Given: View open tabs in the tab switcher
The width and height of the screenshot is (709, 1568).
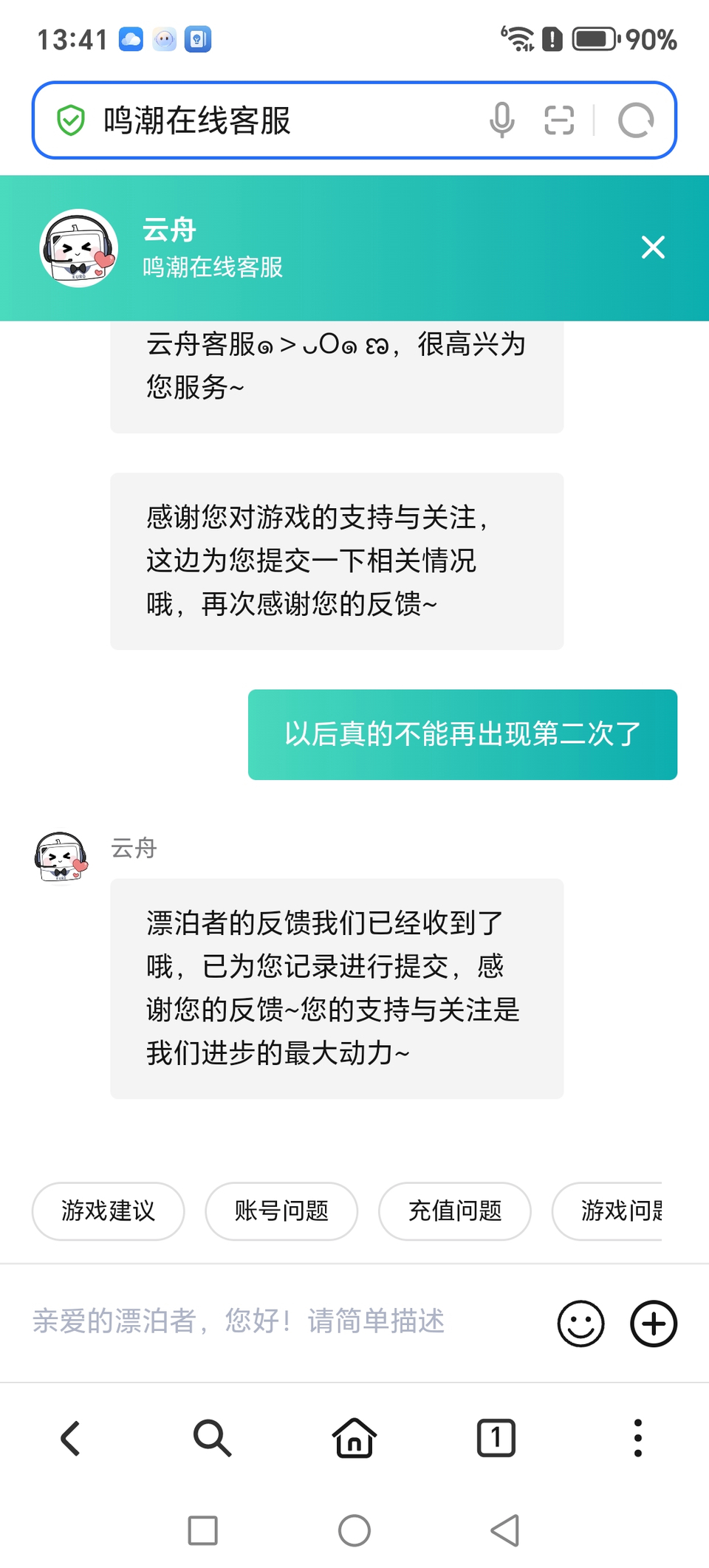Looking at the screenshot, I should (496, 1438).
